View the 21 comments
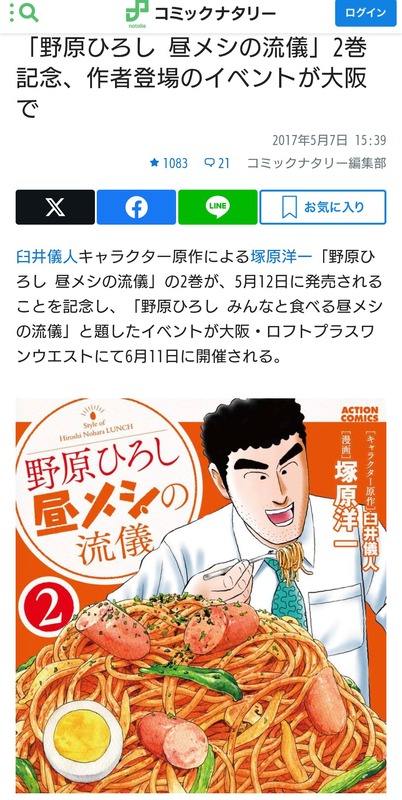 coord(217,163)
